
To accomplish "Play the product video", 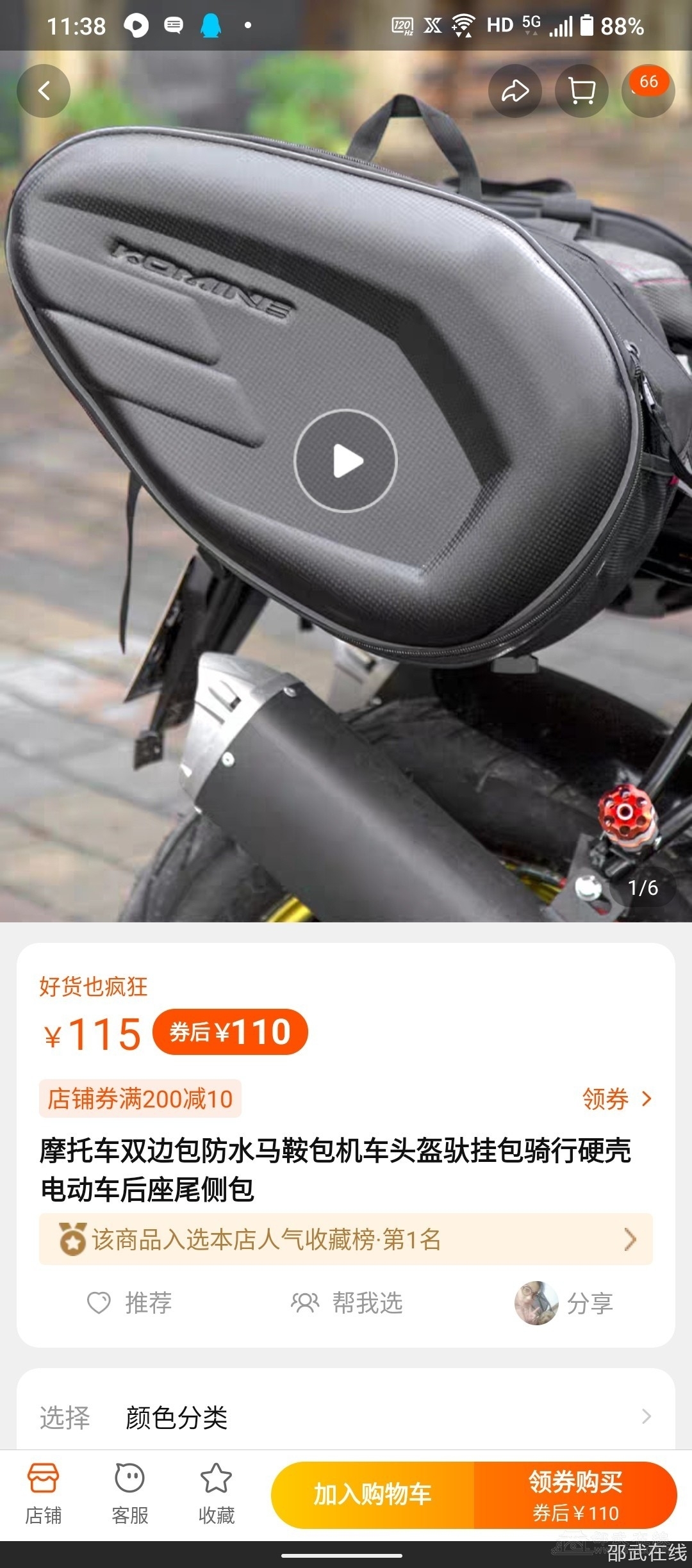I will (346, 462).
